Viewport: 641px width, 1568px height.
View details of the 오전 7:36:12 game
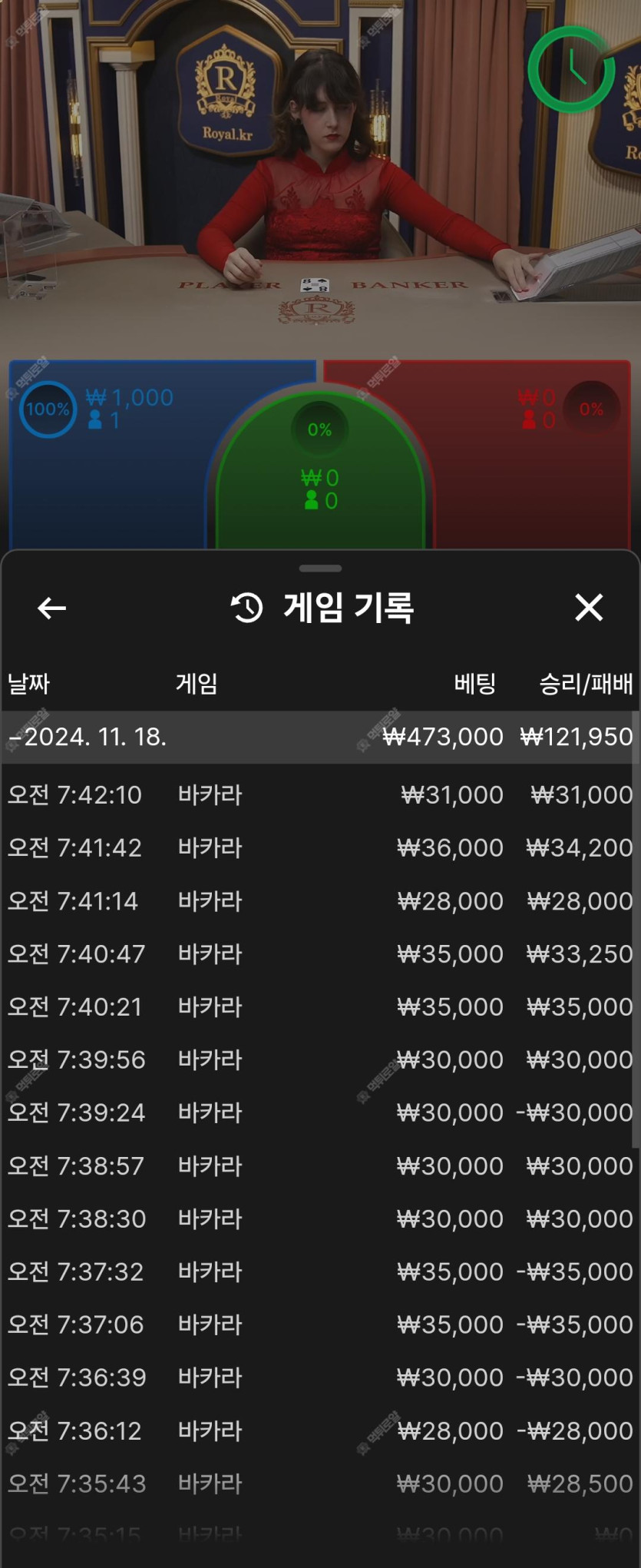coord(319,1430)
